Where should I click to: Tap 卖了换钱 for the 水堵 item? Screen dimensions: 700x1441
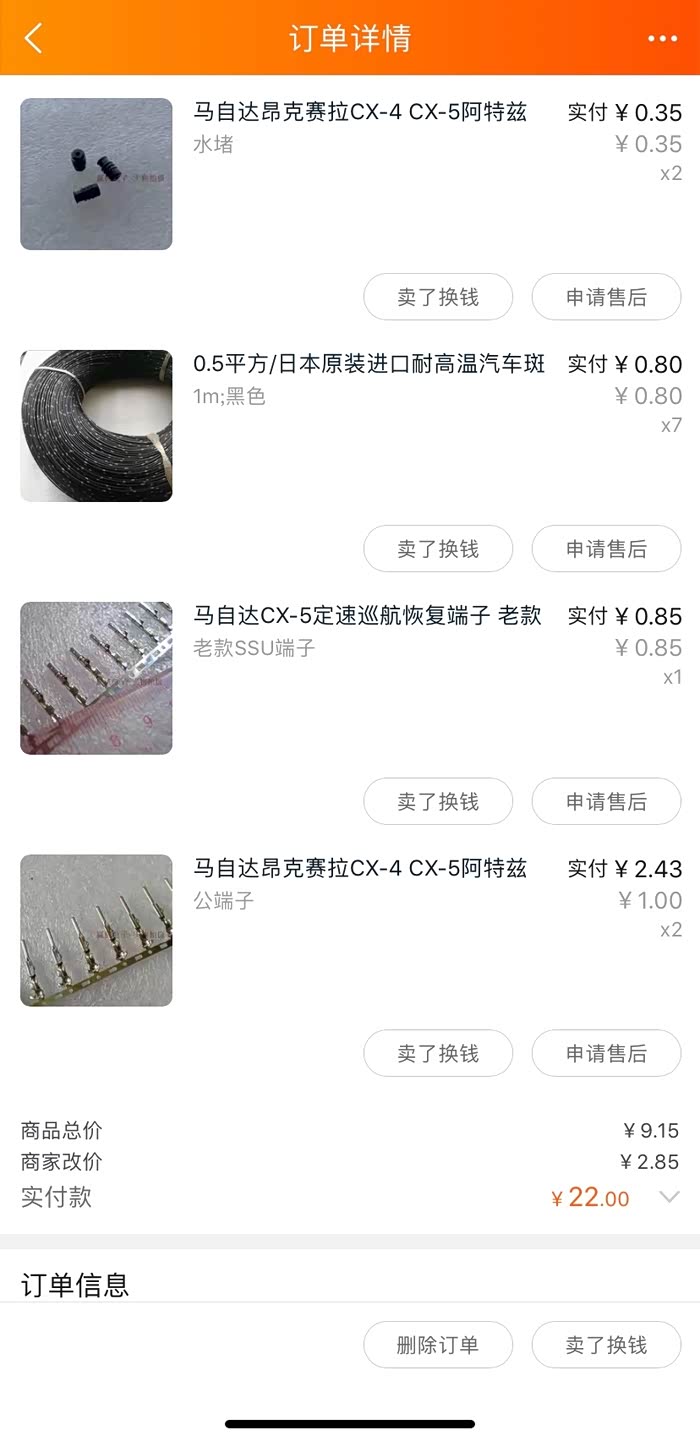(x=438, y=297)
